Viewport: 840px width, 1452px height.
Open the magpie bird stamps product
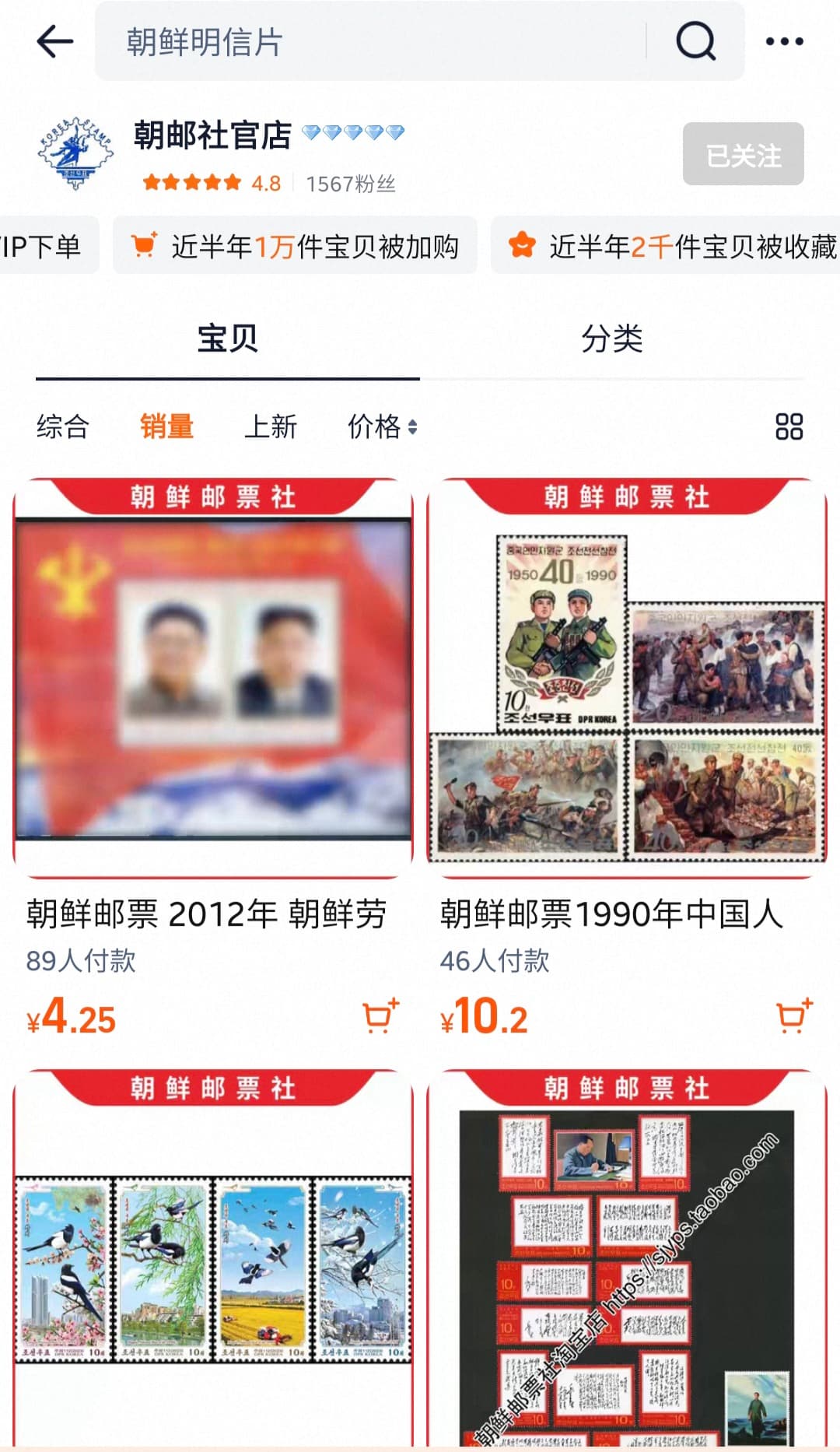[x=212, y=1268]
